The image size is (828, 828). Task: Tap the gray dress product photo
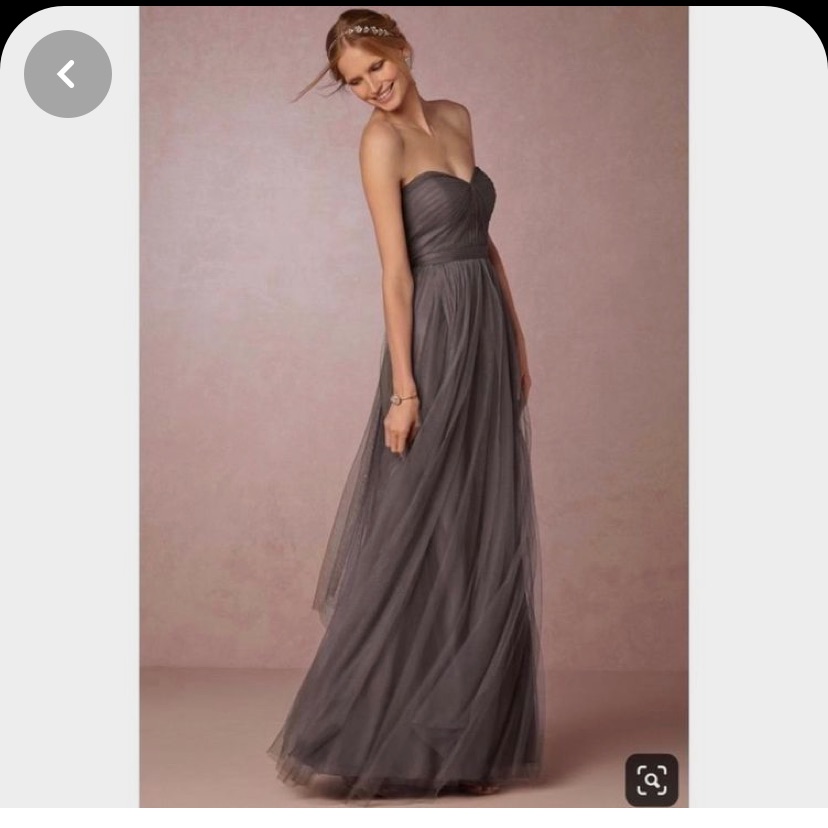coord(413,407)
